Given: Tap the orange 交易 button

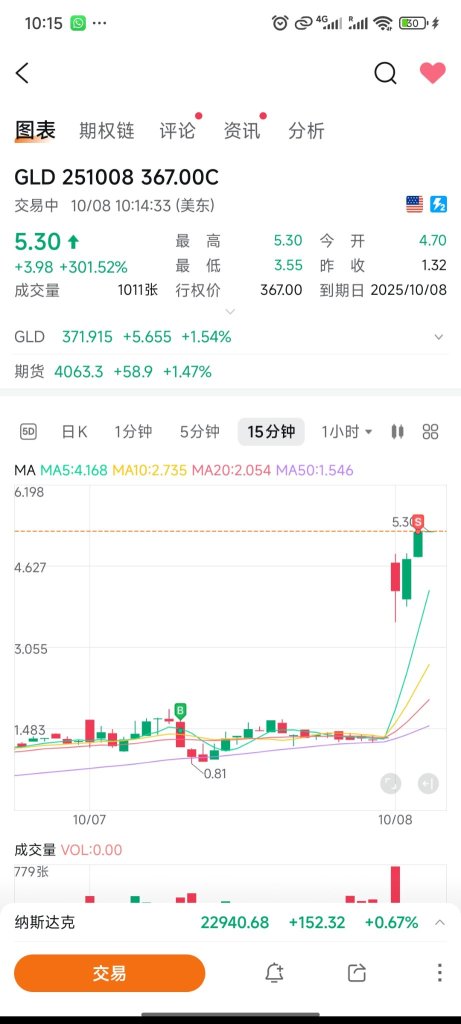Looking at the screenshot, I should 110,973.
